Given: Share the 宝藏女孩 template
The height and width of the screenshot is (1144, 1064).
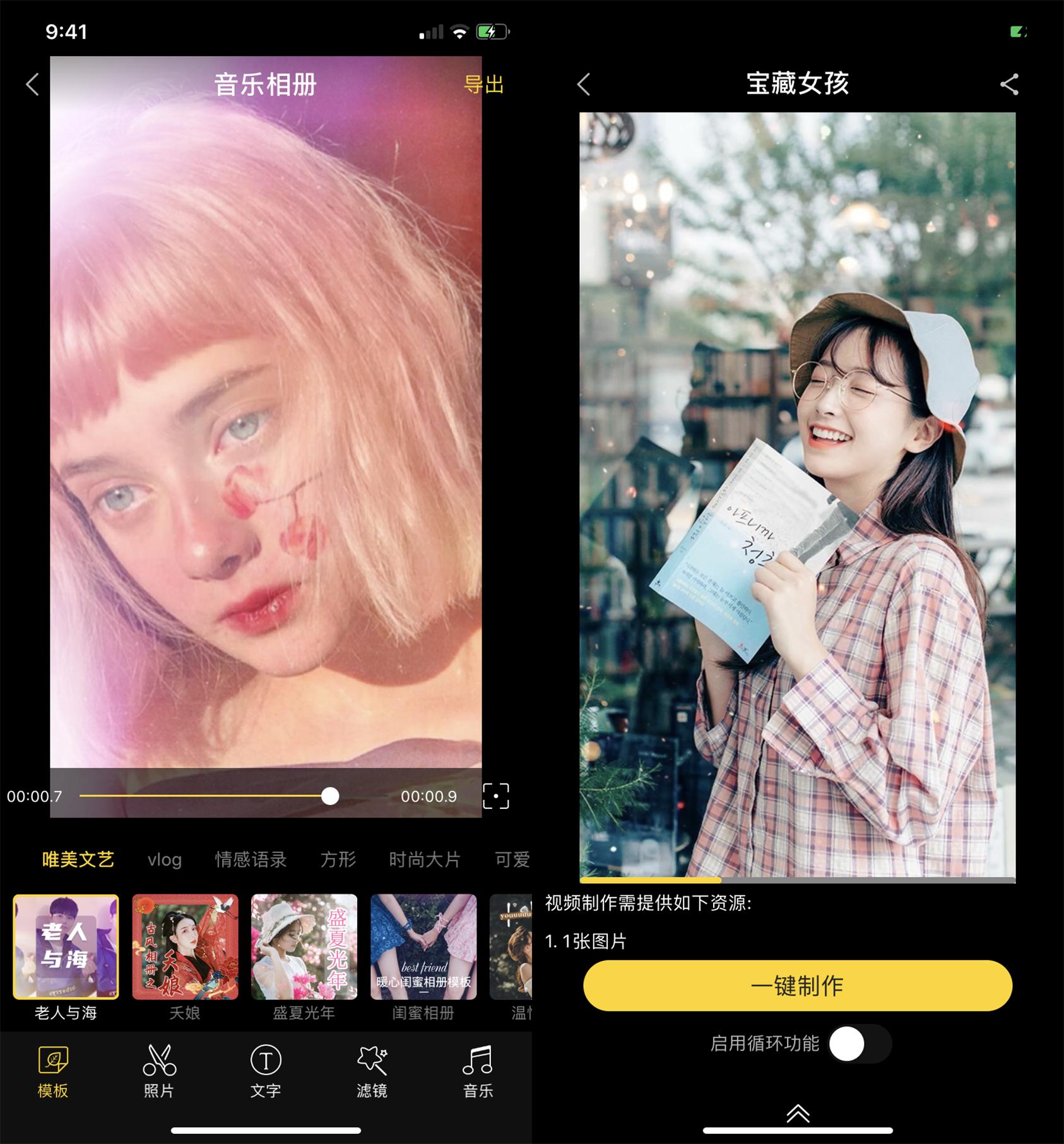Looking at the screenshot, I should pos(1009,84).
